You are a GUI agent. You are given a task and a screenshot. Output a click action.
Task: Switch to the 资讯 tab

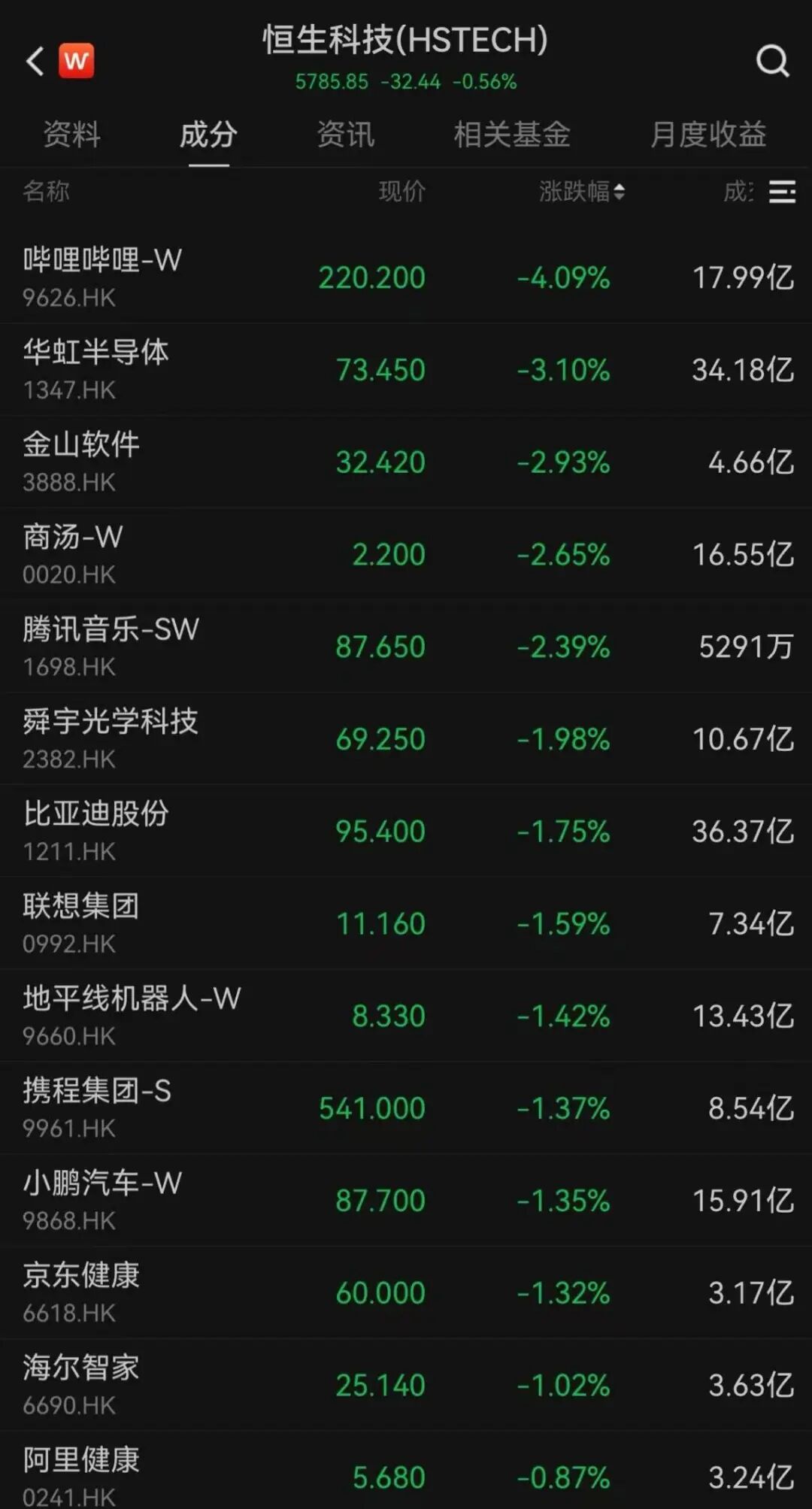pos(345,135)
